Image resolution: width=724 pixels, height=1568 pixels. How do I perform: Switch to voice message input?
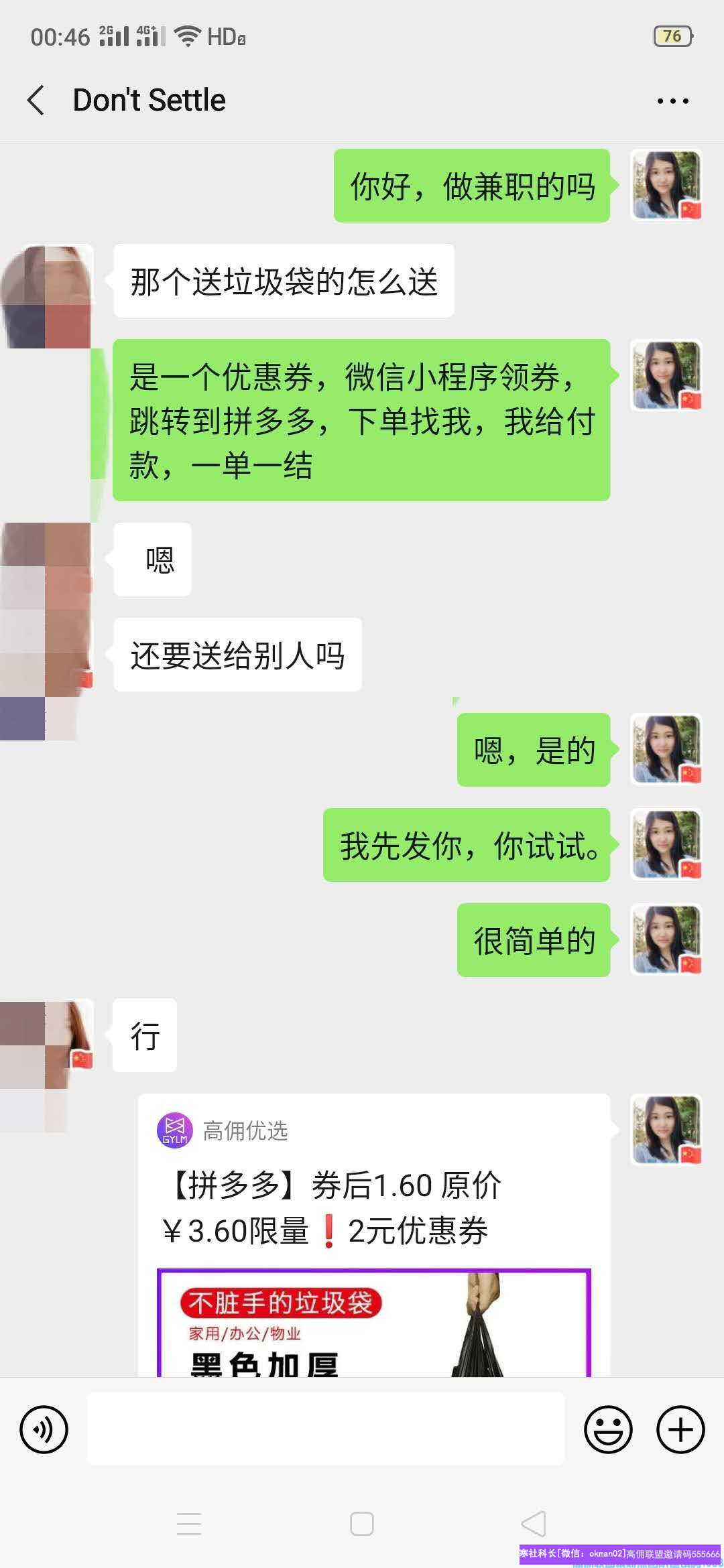(x=44, y=1429)
